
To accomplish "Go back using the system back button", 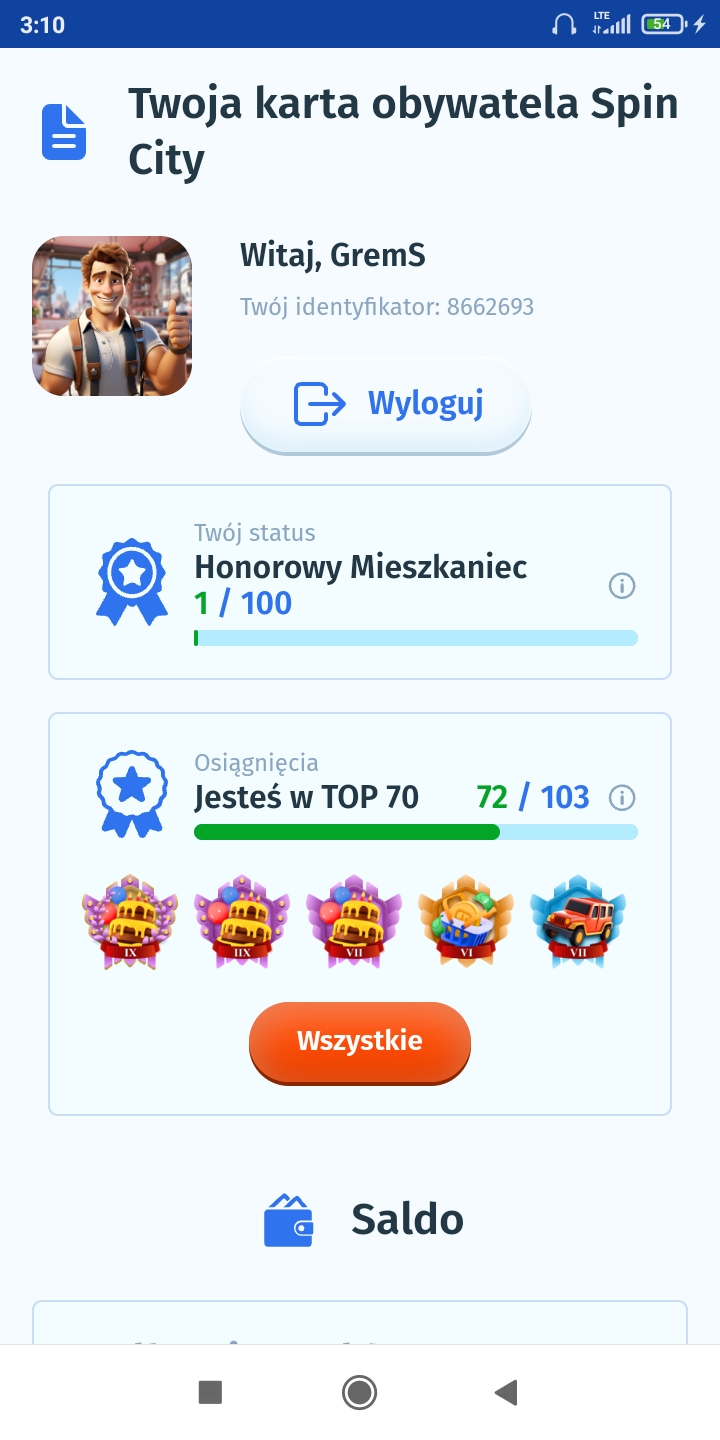I will coord(506,1392).
